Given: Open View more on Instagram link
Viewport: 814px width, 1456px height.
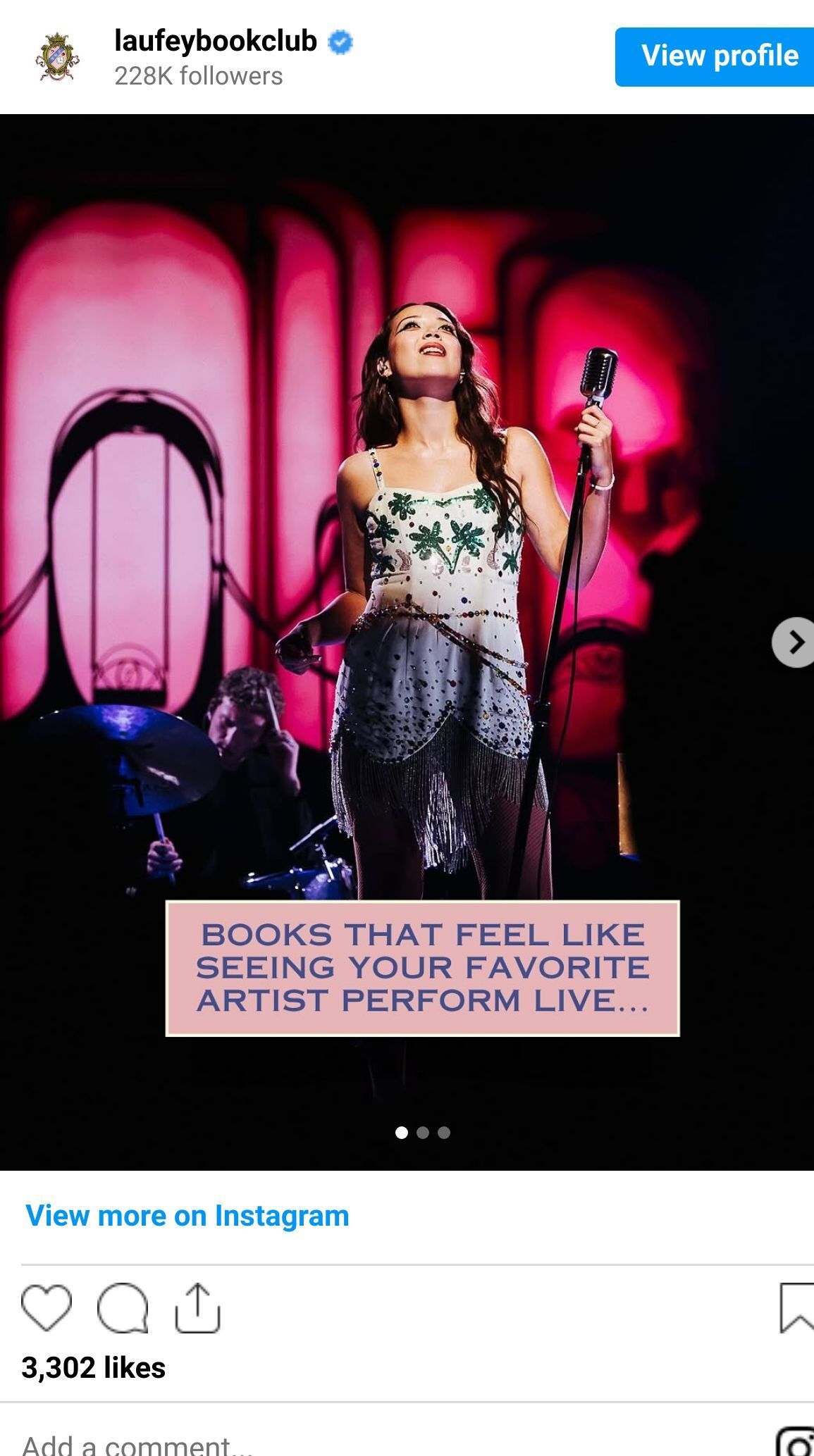Looking at the screenshot, I should [x=187, y=1216].
